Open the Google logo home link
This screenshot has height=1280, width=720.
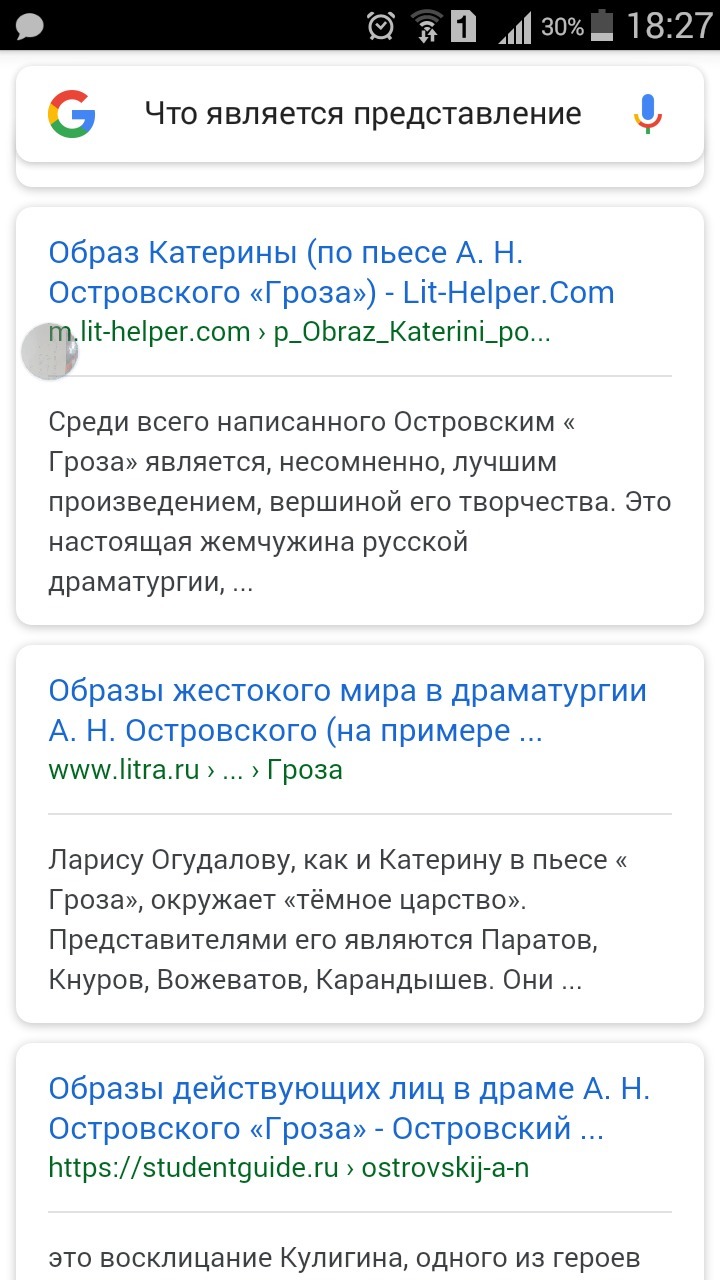point(71,114)
